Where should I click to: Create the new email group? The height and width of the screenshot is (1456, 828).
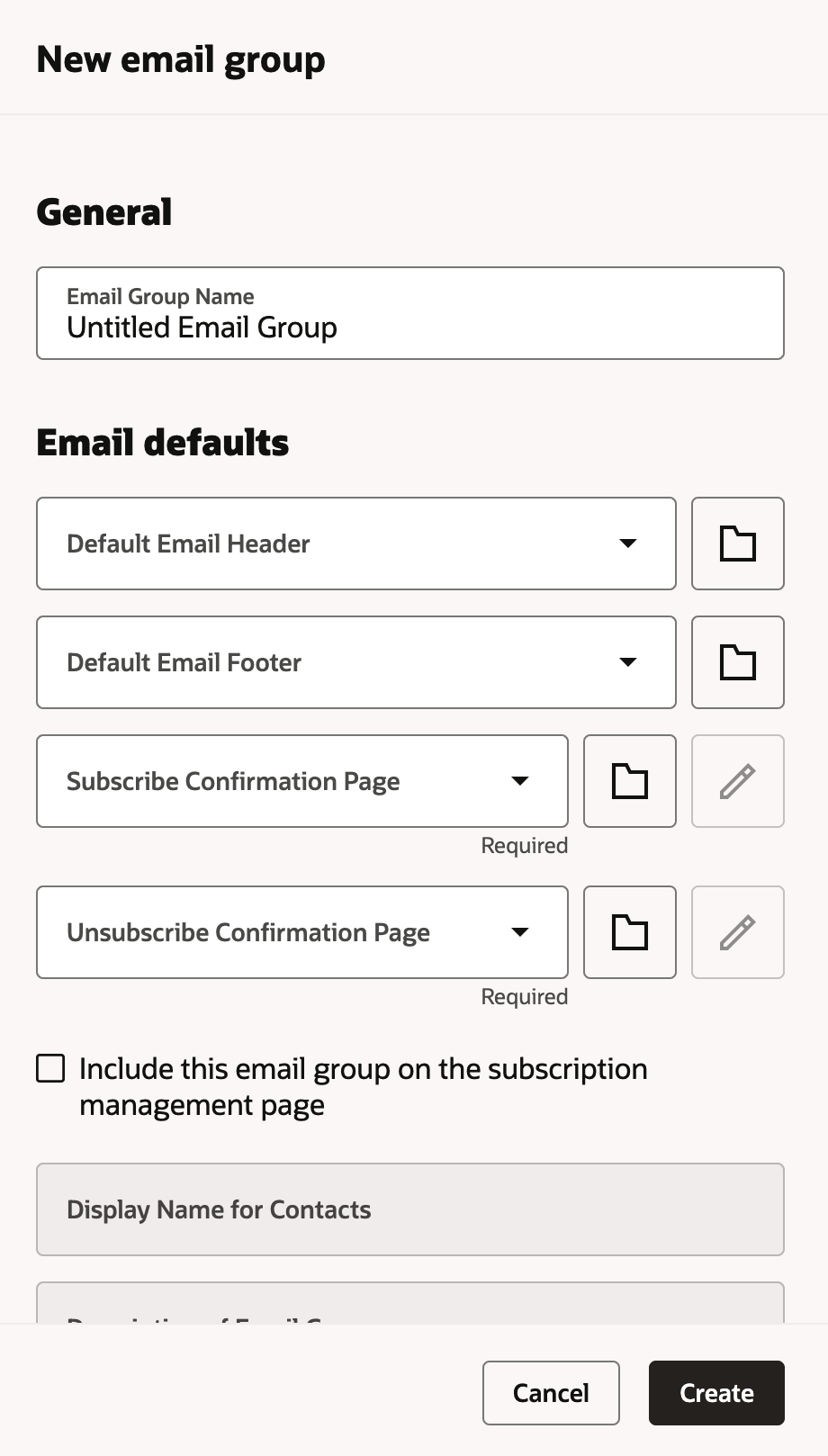(716, 1393)
